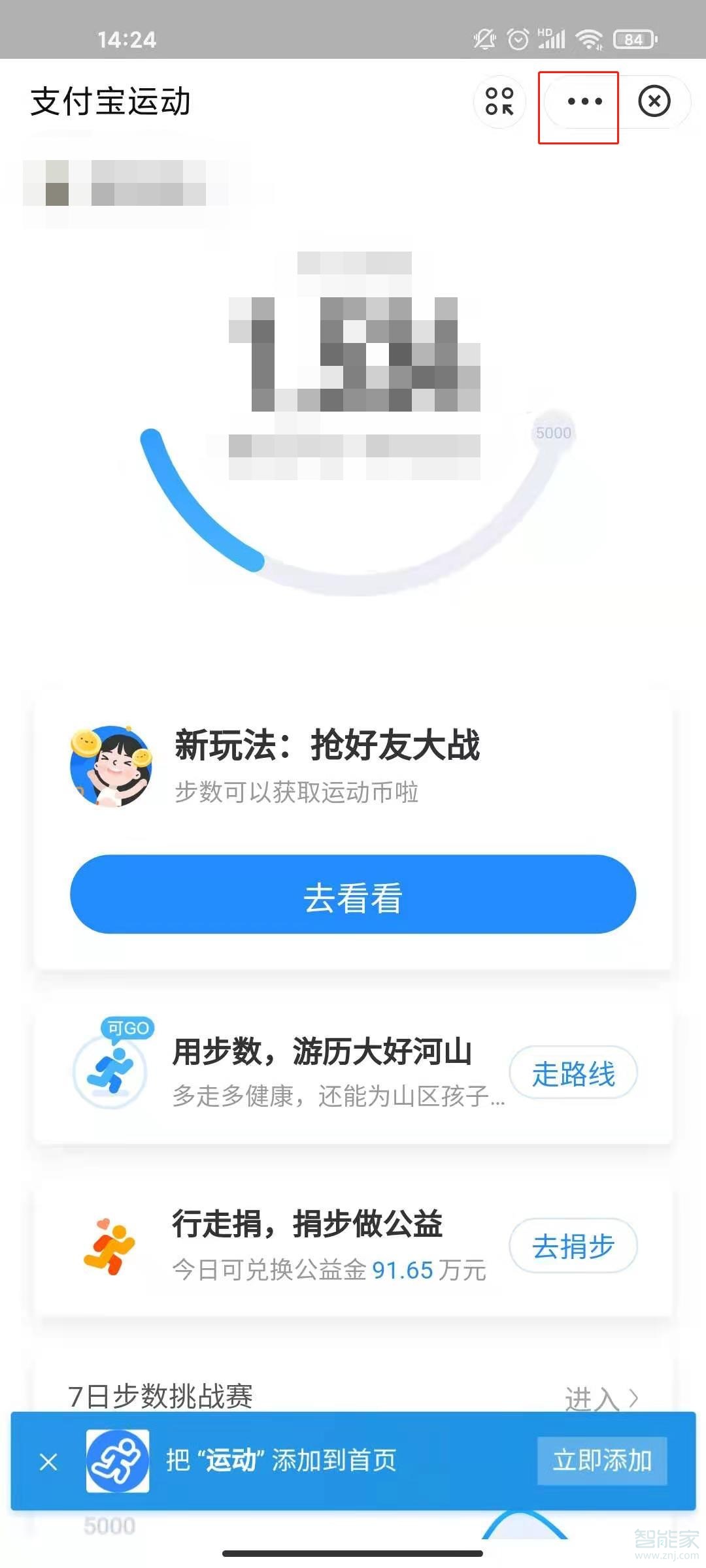The height and width of the screenshot is (1568, 706).
Task: Click the mini program panel icon beside more options
Action: click(500, 102)
